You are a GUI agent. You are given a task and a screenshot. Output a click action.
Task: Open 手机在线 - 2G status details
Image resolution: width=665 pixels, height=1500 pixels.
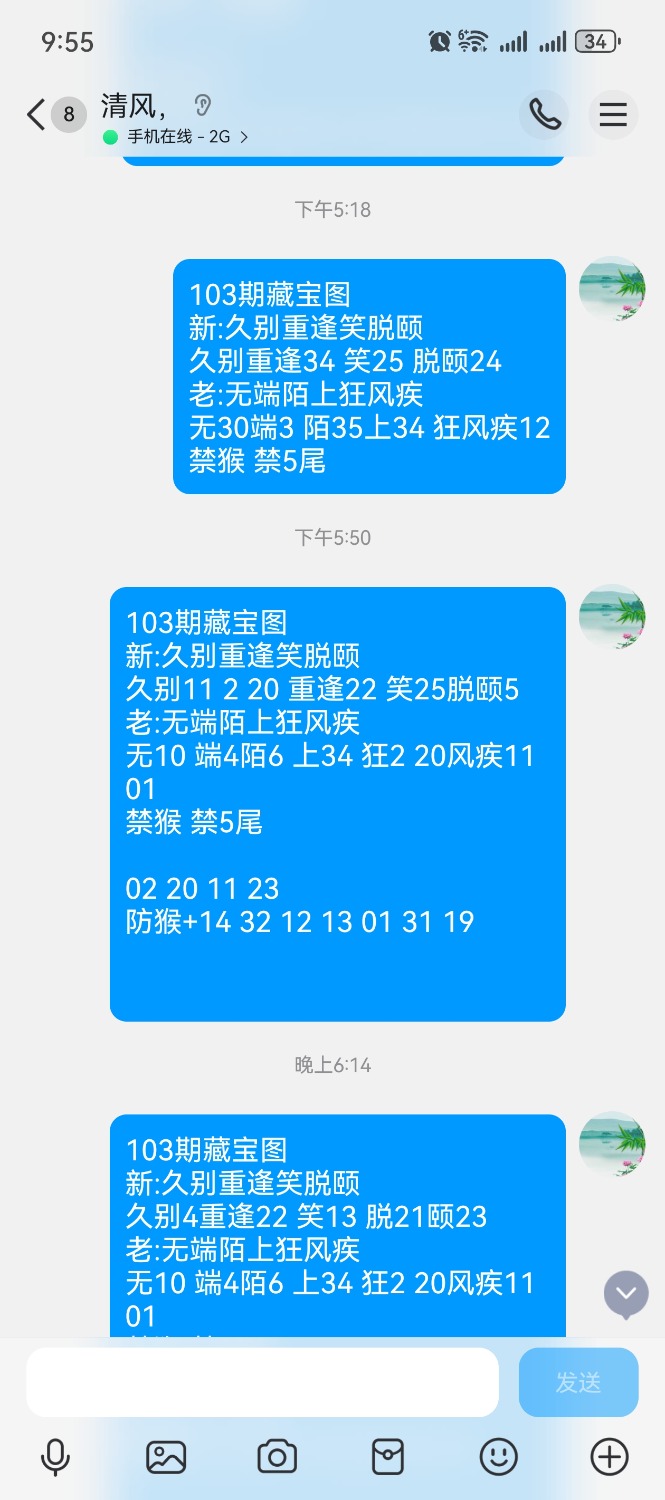(x=178, y=137)
